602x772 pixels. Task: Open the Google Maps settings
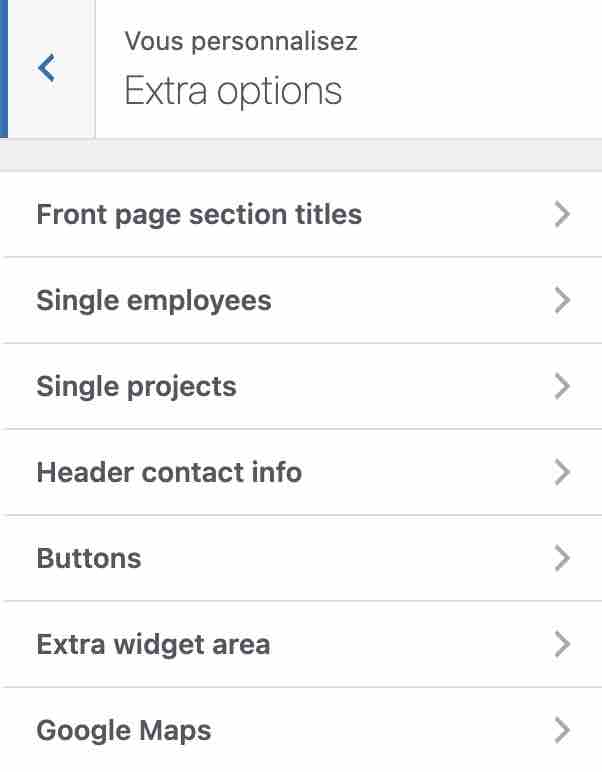(300, 730)
